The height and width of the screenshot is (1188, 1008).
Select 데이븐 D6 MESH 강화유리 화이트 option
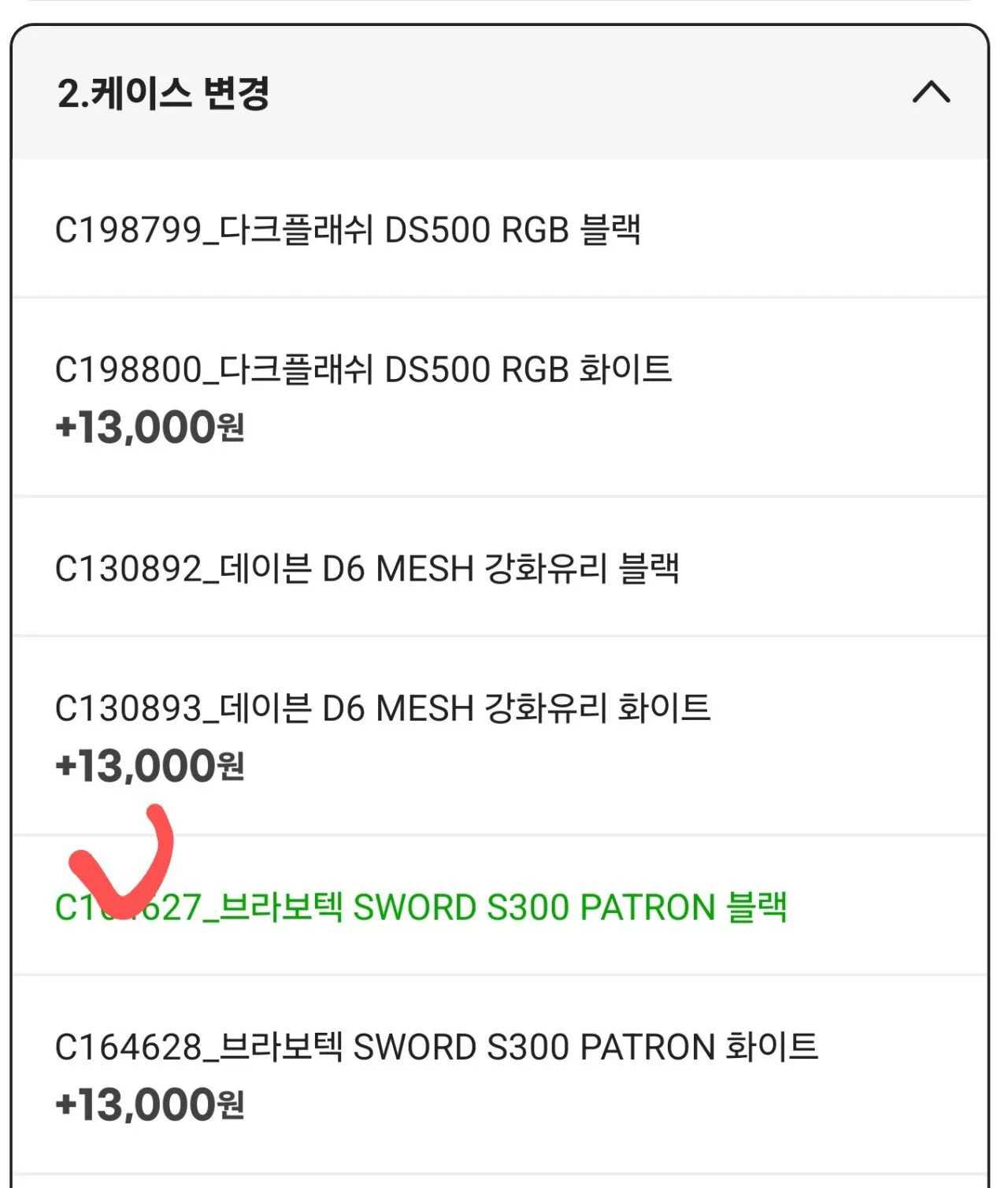[382, 708]
